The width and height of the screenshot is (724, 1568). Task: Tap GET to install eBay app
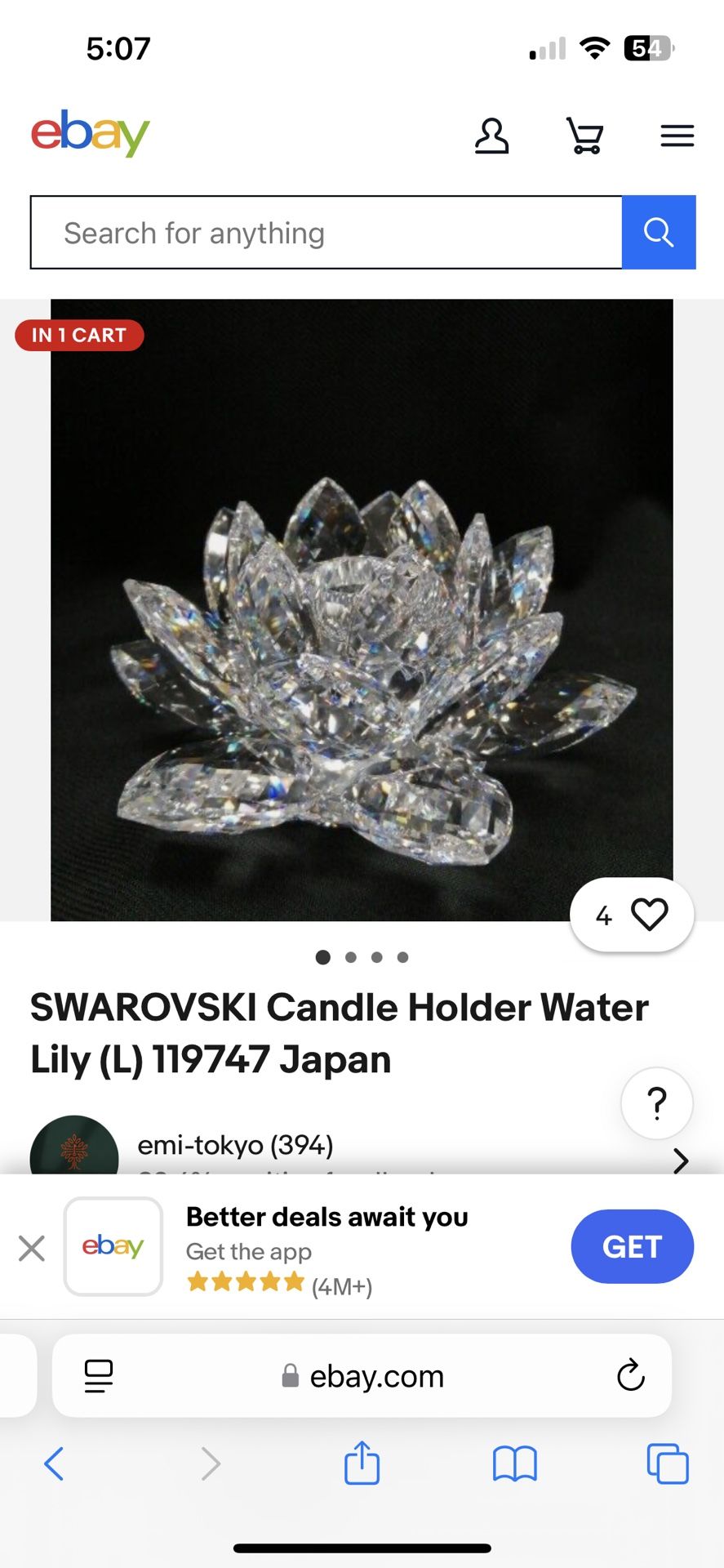(632, 1246)
